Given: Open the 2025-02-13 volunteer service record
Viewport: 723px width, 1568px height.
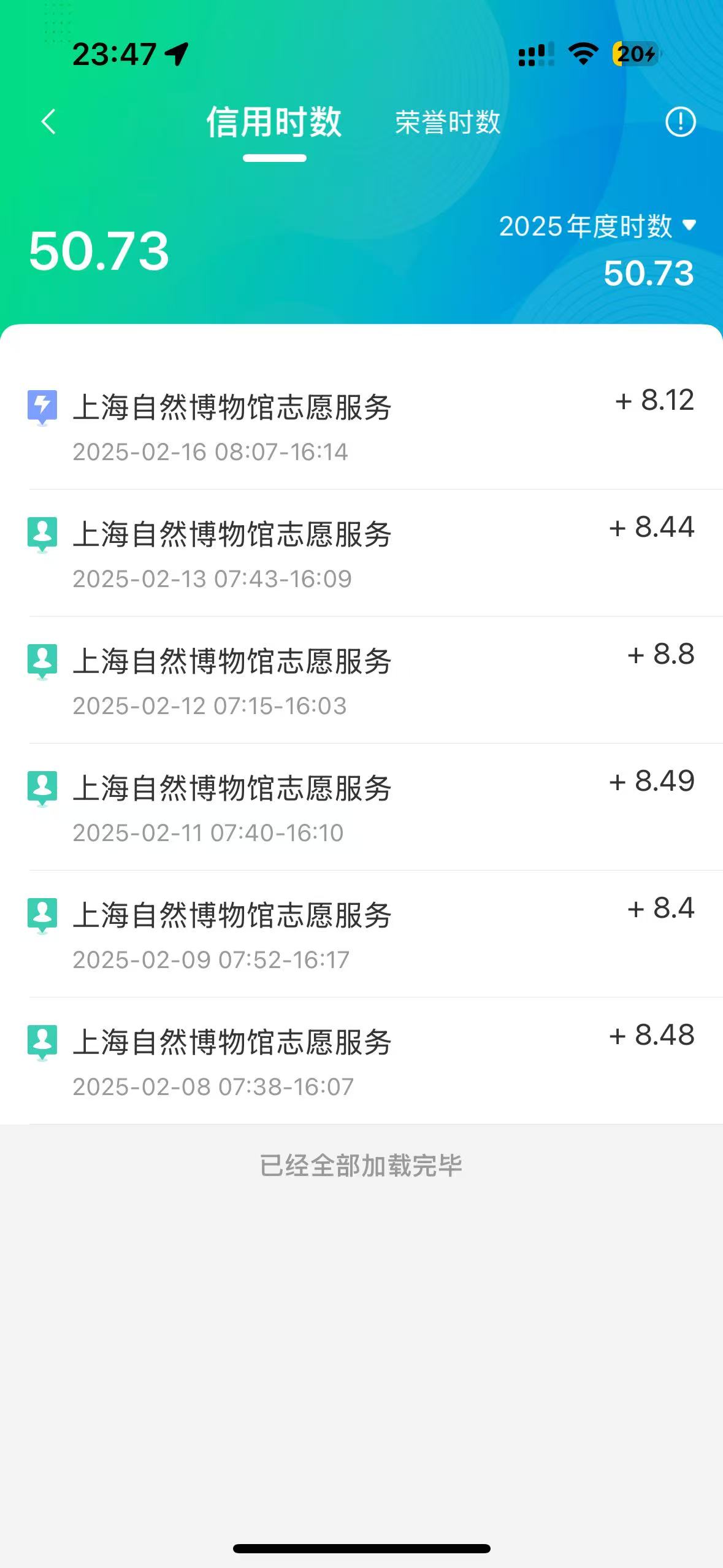Looking at the screenshot, I should click(x=361, y=553).
